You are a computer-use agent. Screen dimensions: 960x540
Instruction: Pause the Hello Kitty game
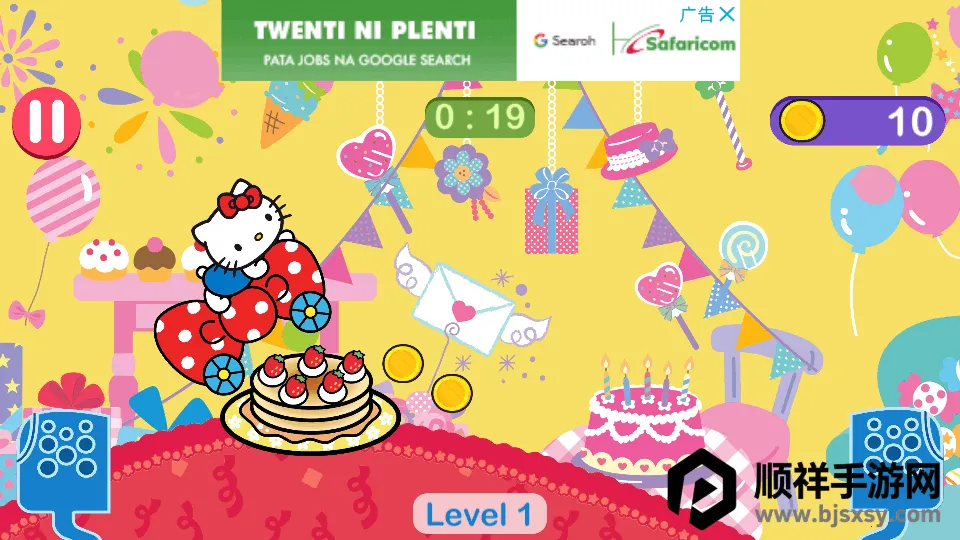click(46, 120)
